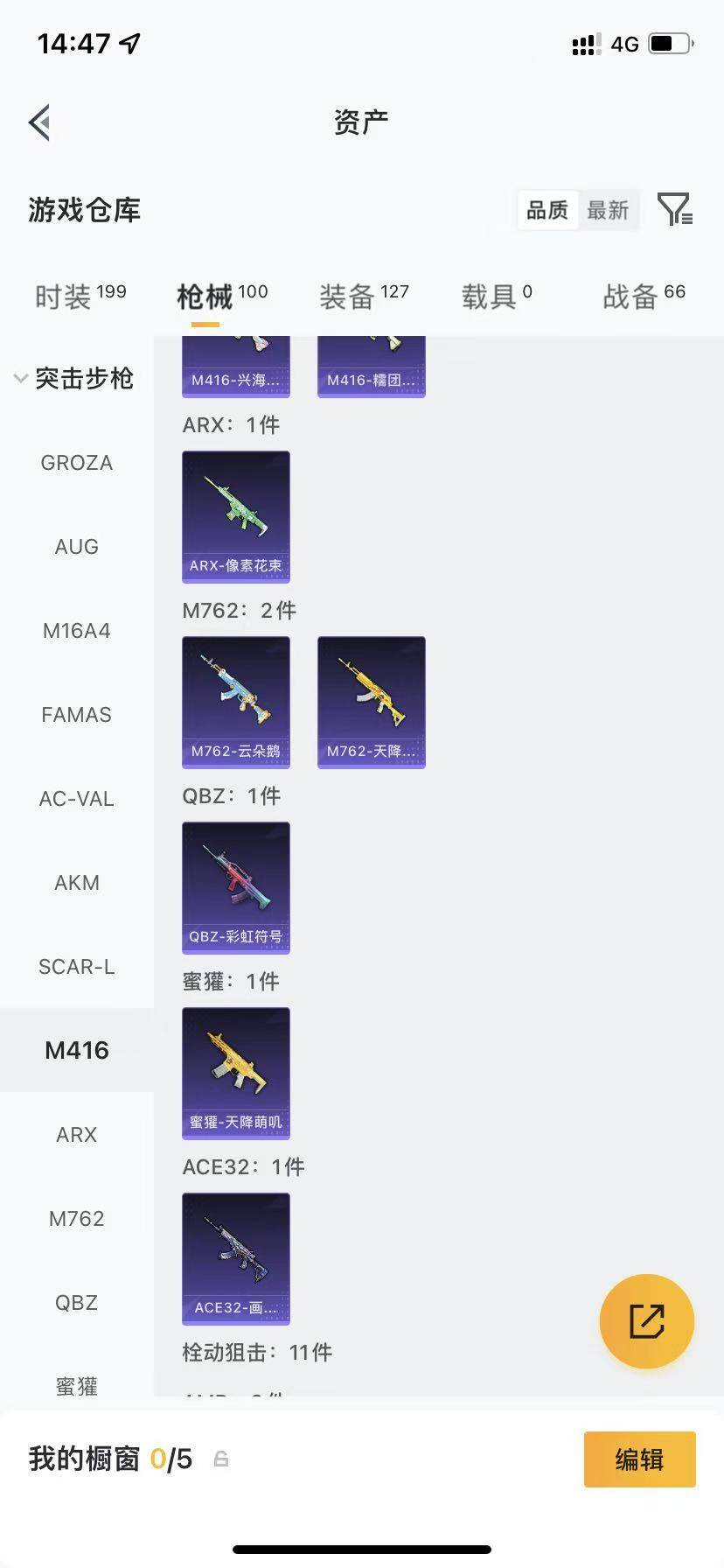Select AKM in the side list
724x1568 pixels.
(x=77, y=883)
